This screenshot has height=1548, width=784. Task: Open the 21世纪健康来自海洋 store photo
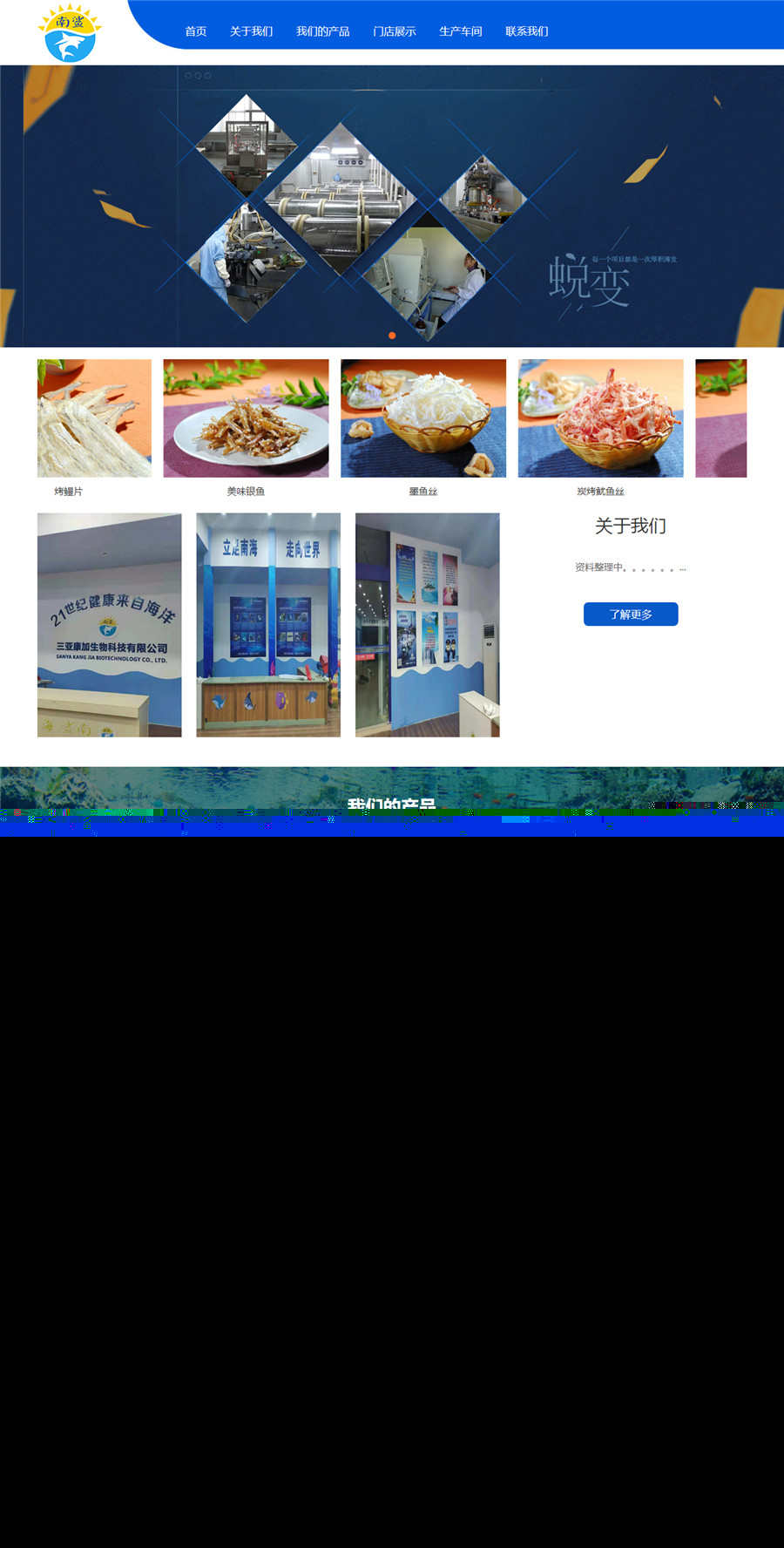tap(109, 625)
